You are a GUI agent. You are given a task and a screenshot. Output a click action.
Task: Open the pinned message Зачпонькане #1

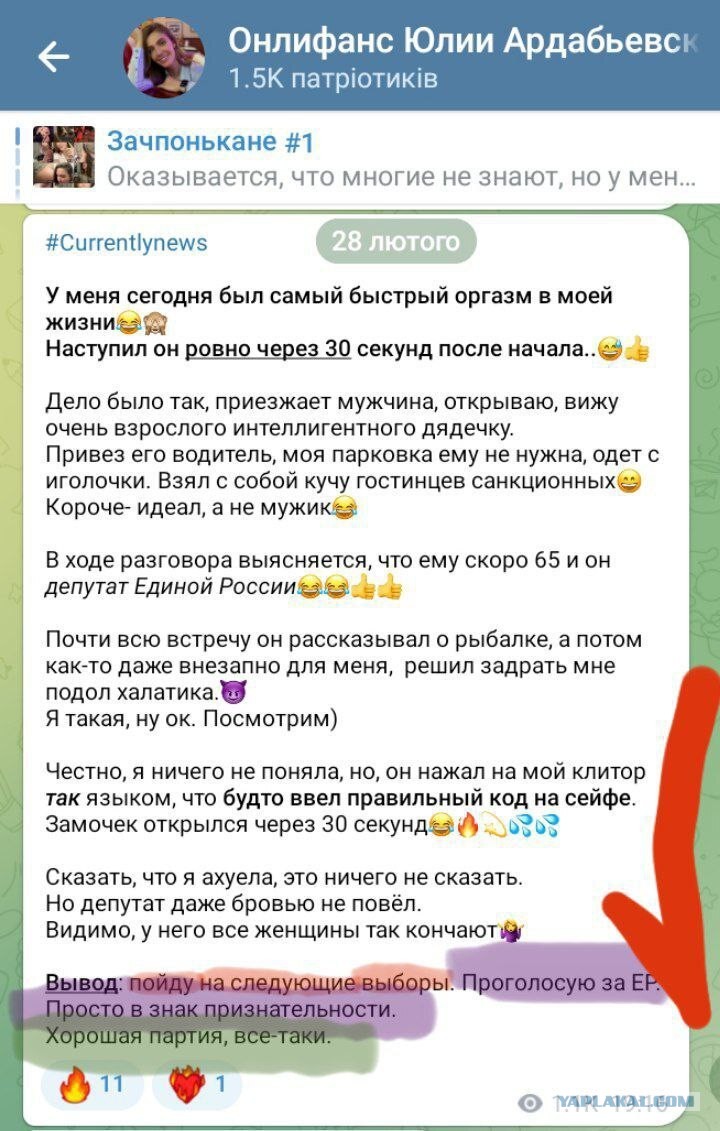click(360, 158)
